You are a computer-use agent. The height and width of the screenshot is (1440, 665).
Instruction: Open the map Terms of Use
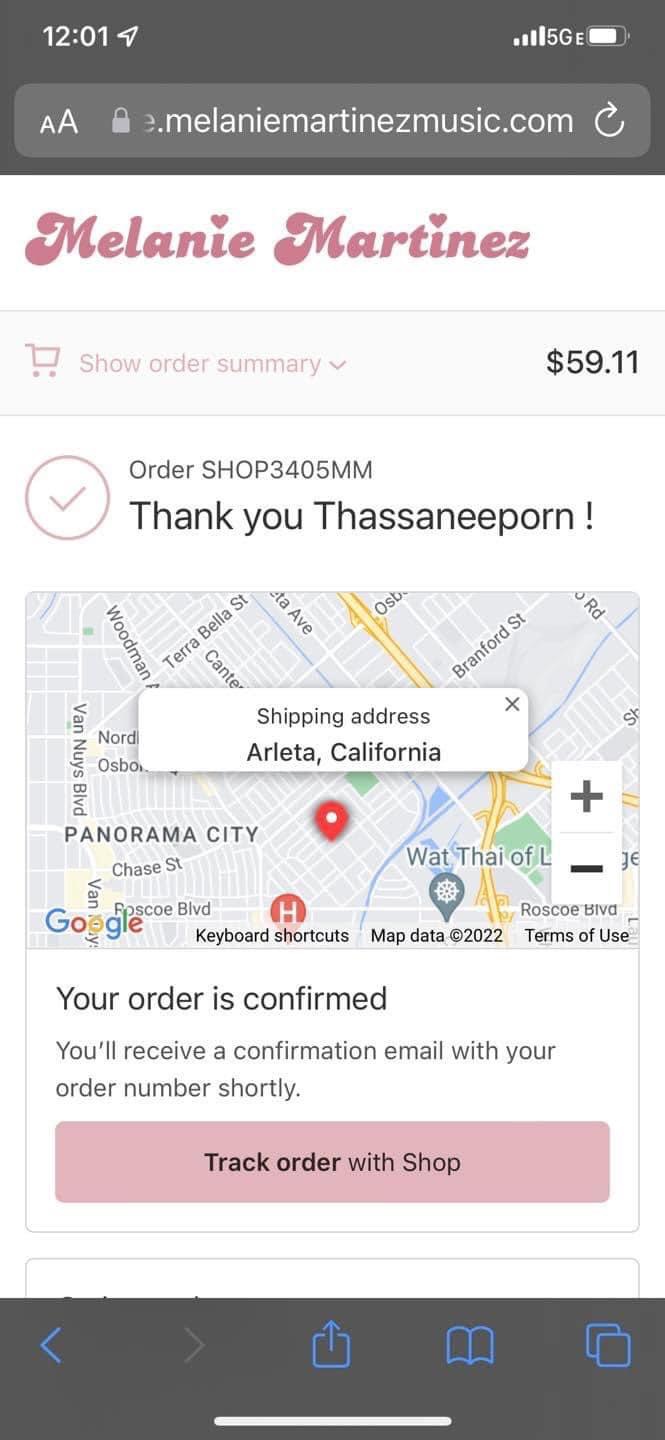577,936
